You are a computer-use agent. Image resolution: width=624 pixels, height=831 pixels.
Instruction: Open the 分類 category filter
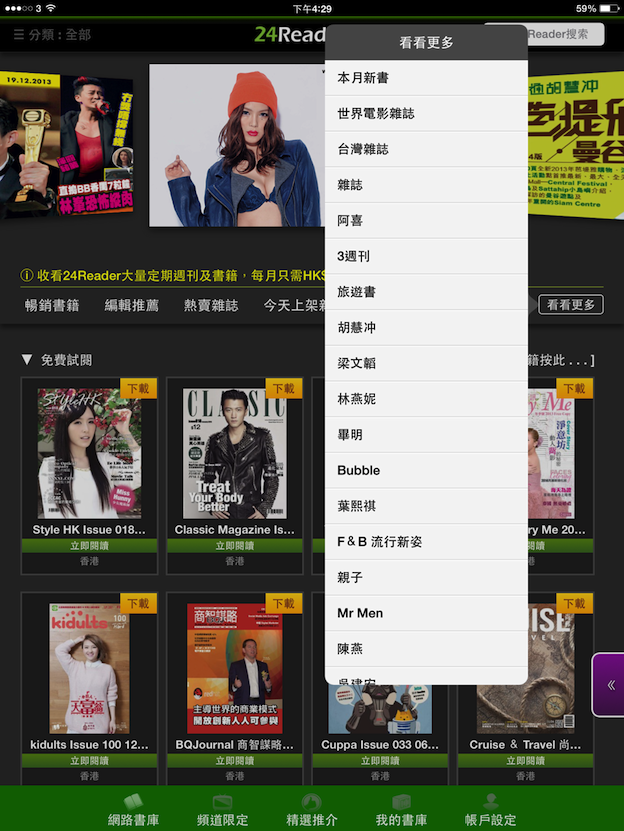pyautogui.click(x=53, y=35)
